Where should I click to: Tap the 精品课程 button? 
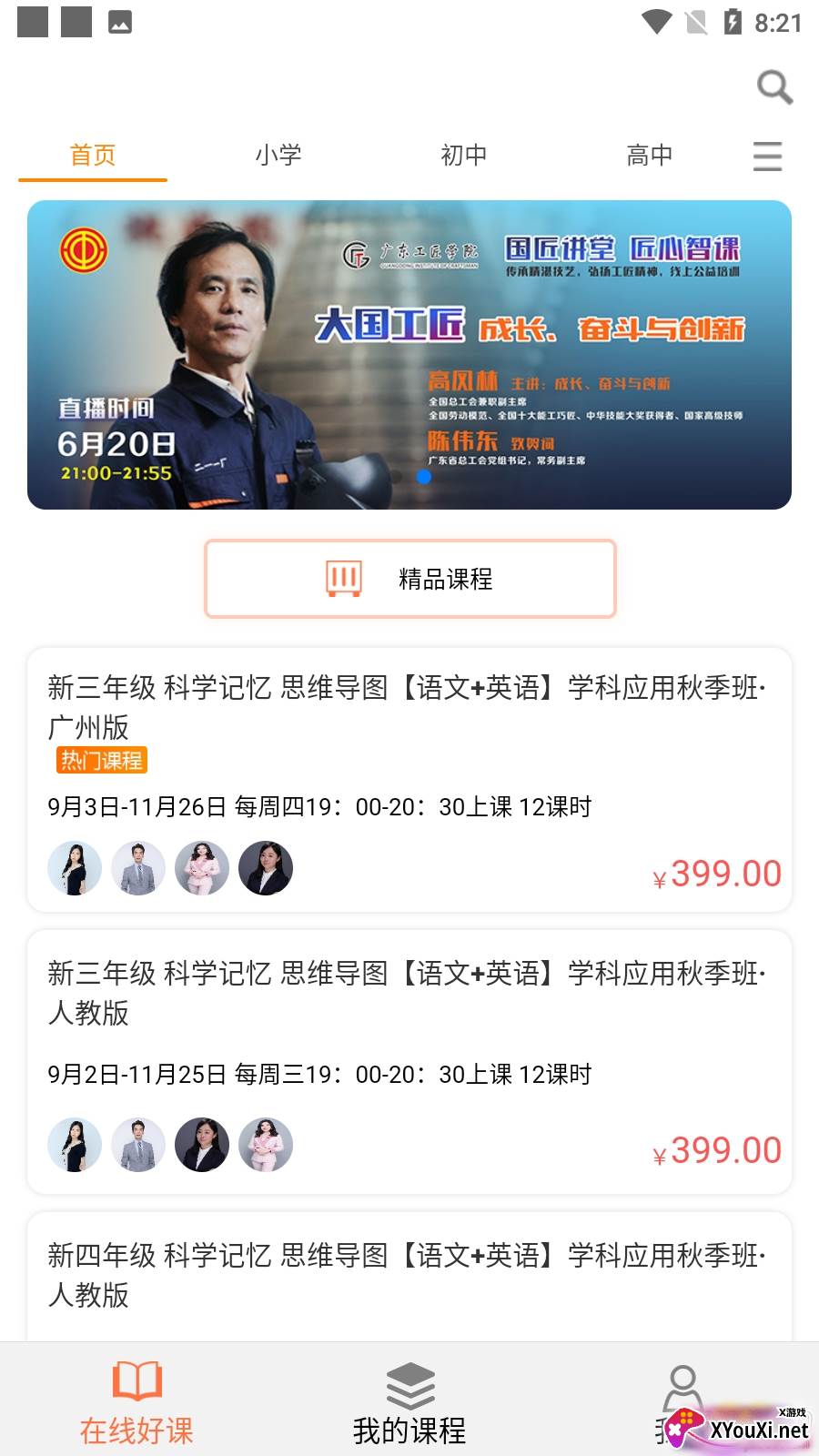coord(410,579)
